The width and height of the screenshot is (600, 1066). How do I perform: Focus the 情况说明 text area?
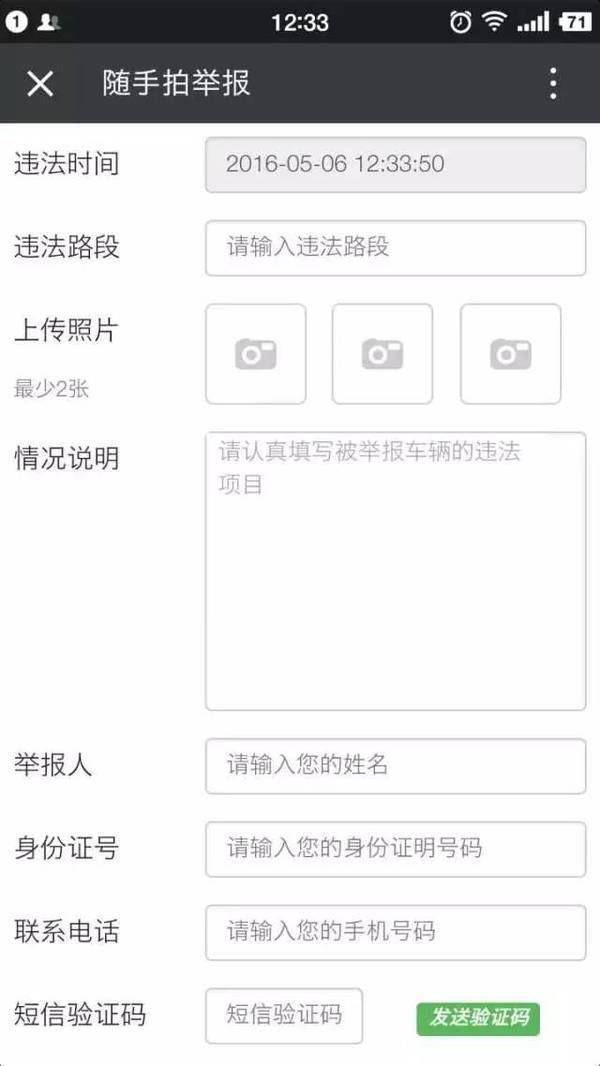point(395,571)
